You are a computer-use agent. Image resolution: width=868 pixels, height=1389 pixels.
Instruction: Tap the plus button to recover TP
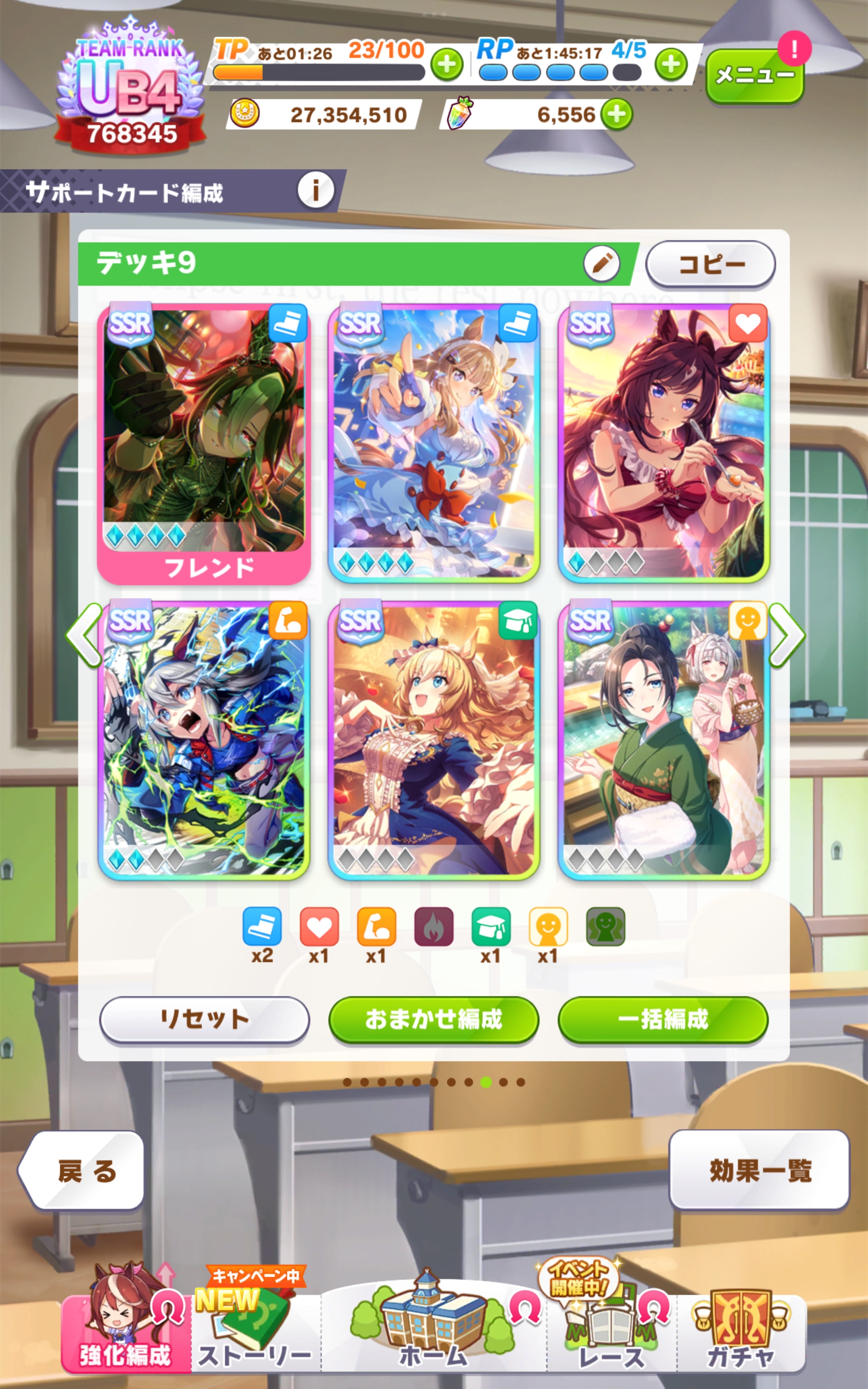tap(447, 64)
